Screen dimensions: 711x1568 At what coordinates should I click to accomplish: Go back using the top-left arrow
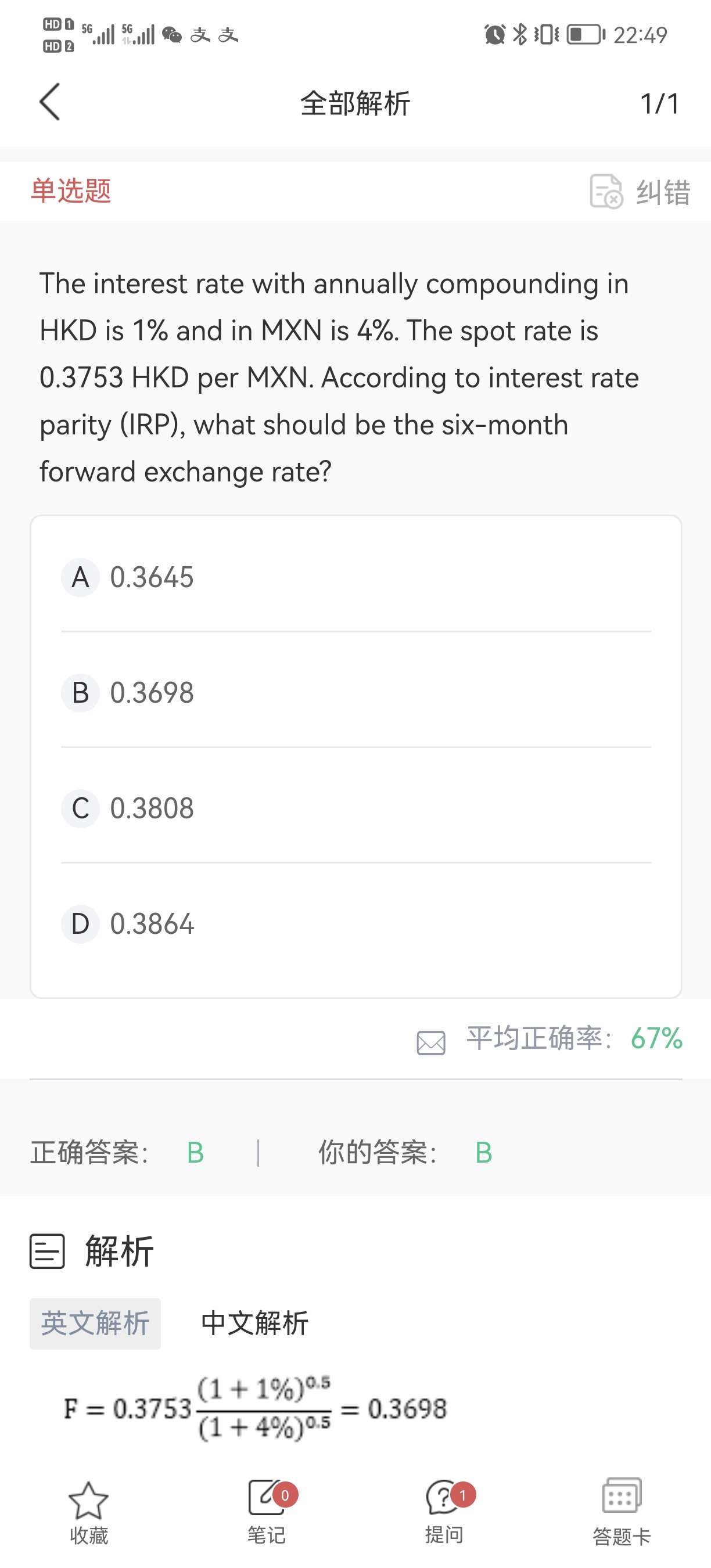(50, 102)
